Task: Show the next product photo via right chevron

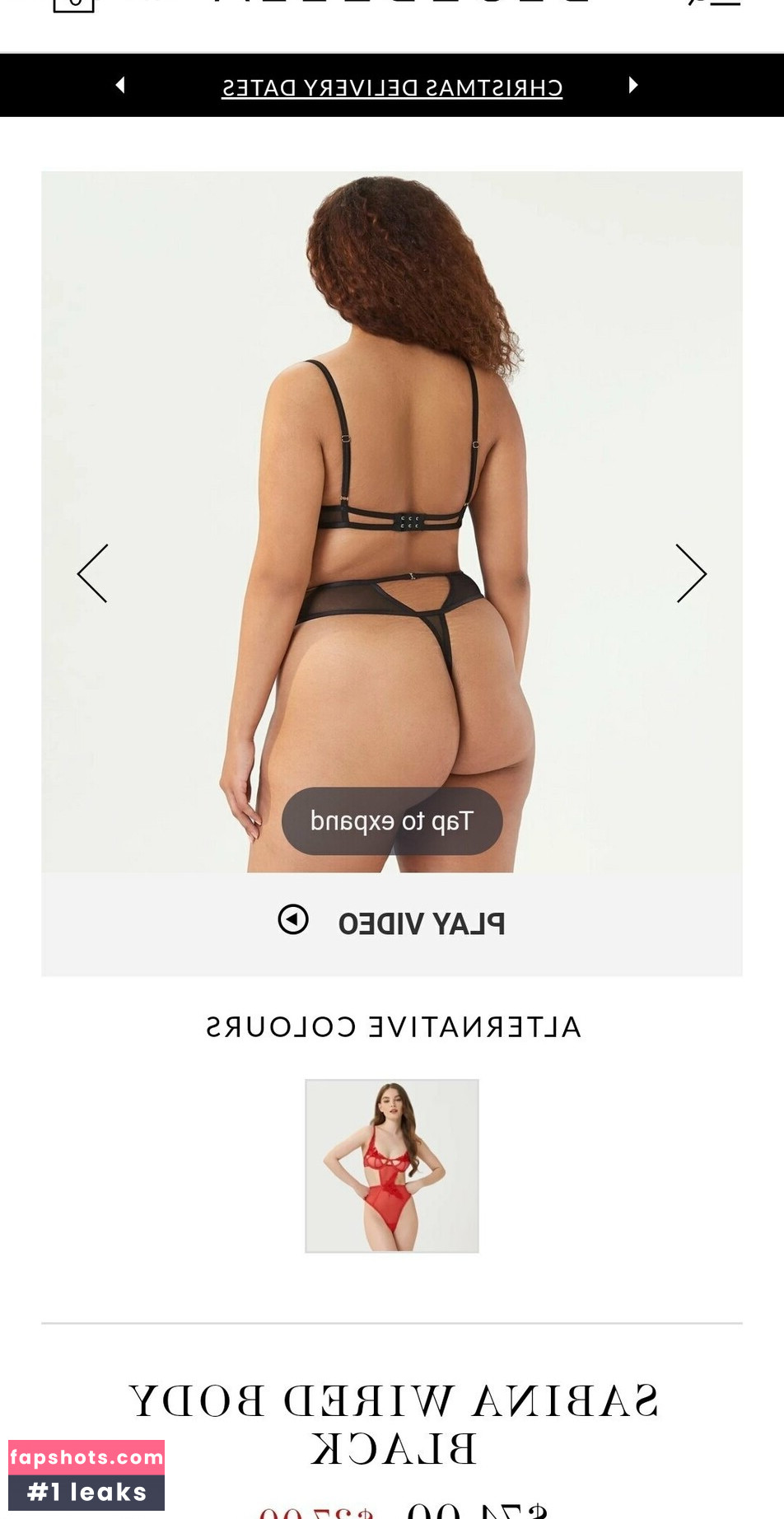Action: [x=692, y=573]
